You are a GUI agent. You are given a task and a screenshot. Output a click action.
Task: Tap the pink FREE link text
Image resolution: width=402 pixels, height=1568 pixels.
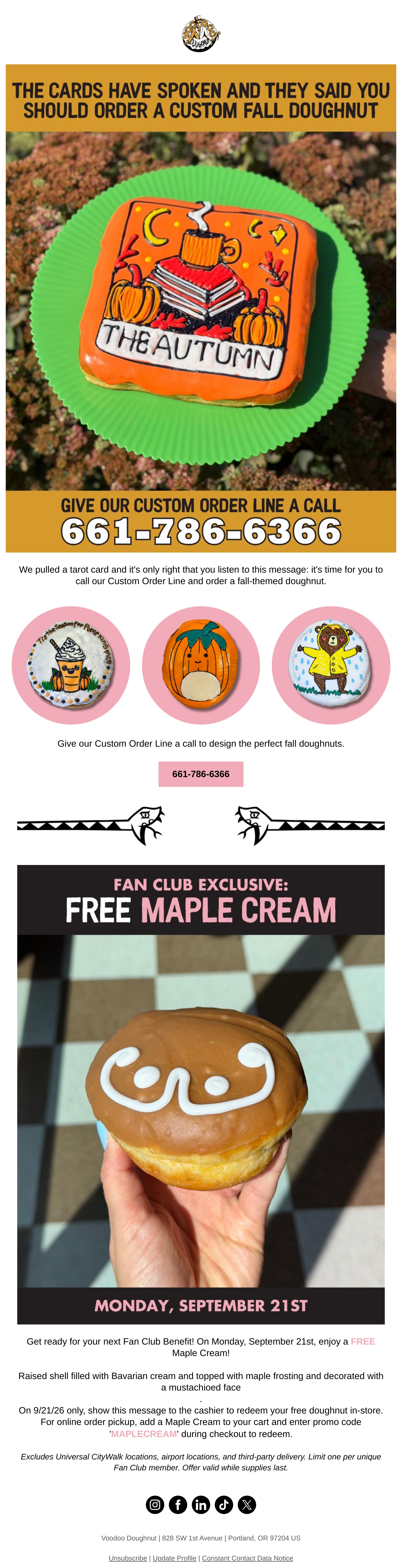pyautogui.click(x=363, y=1342)
